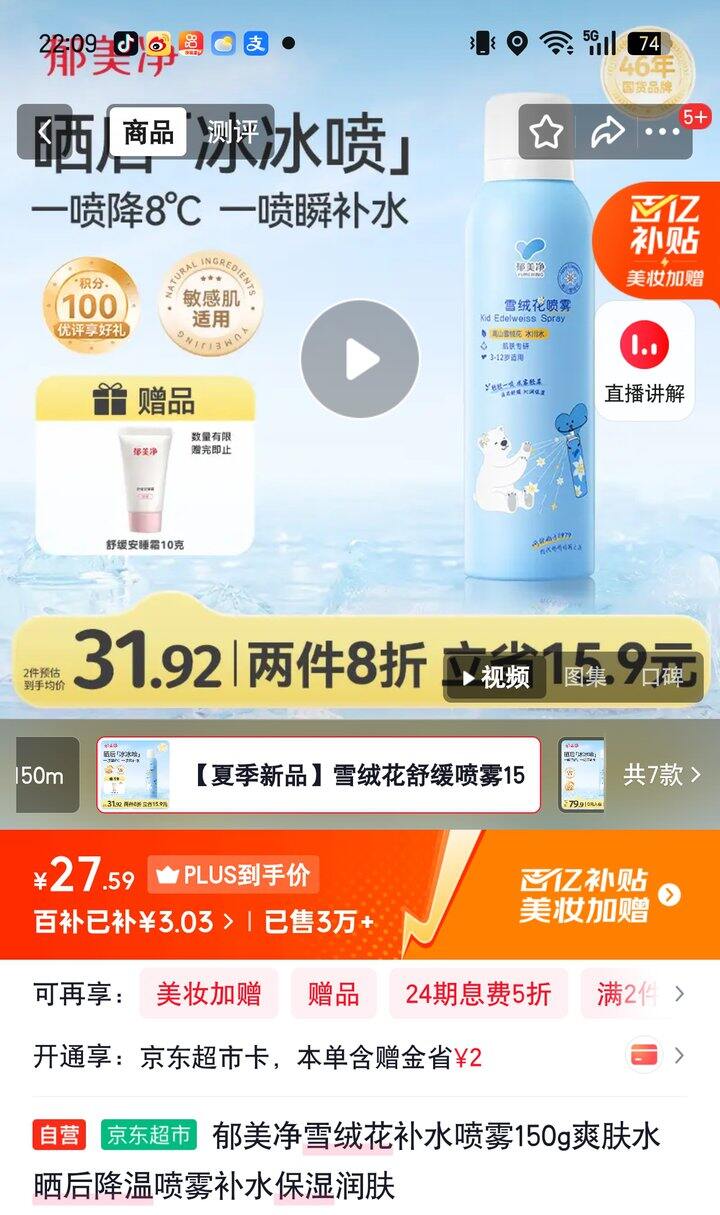The image size is (720, 1215).
Task: Tap the 赠品 promotion chip
Action: pos(333,994)
